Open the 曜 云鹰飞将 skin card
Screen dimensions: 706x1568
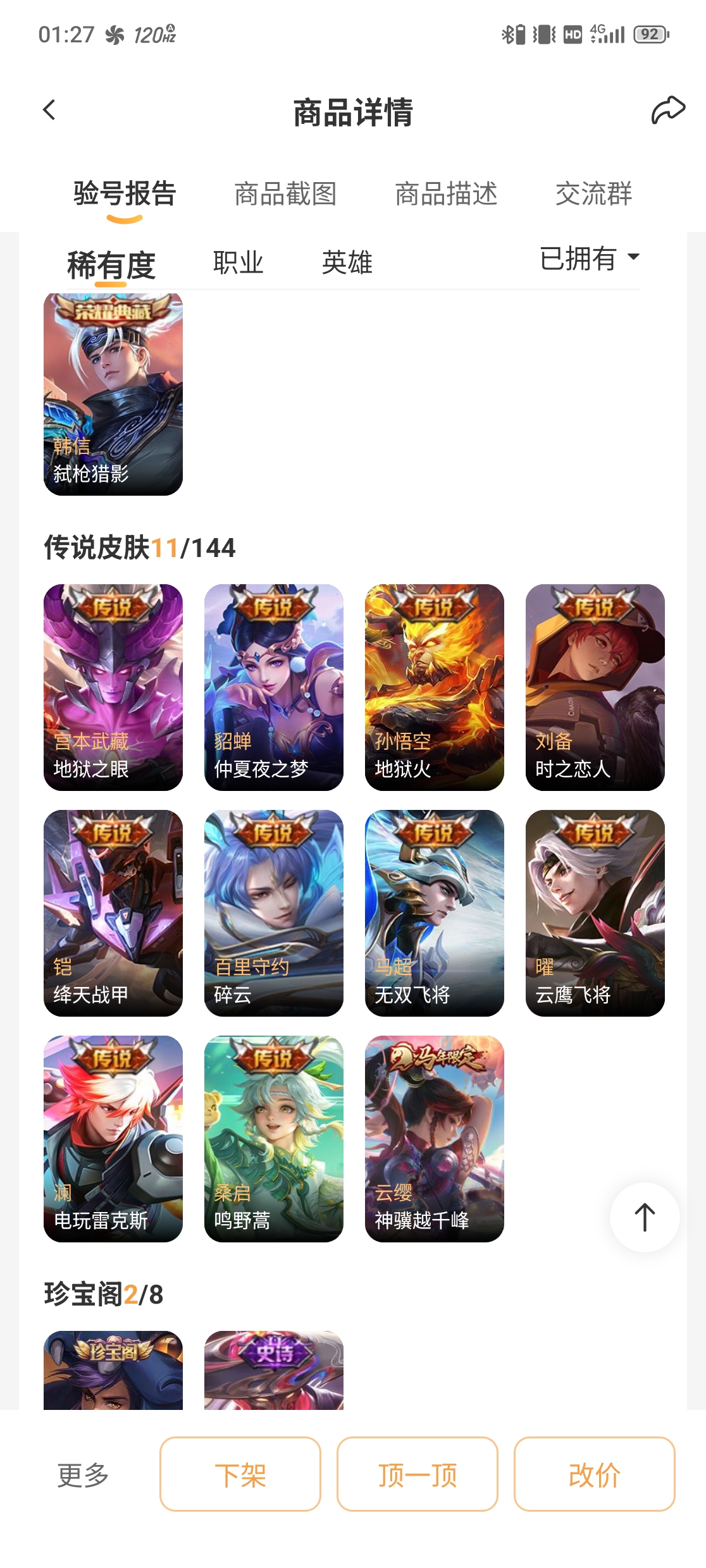[595, 913]
